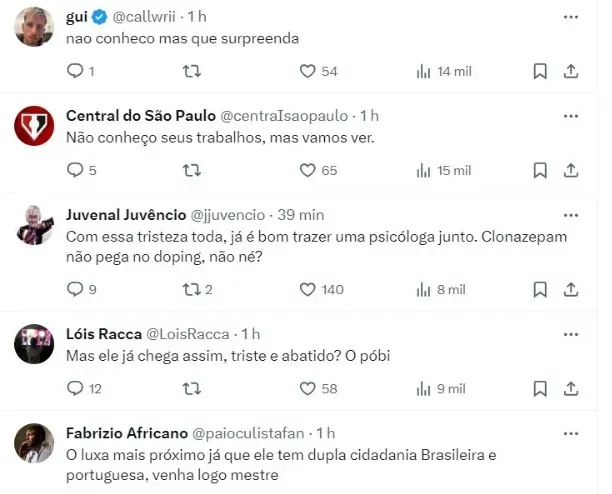Open more options on Fabrizio Africano's tweet
Viewport: 612px width, 494px height.
570,433
